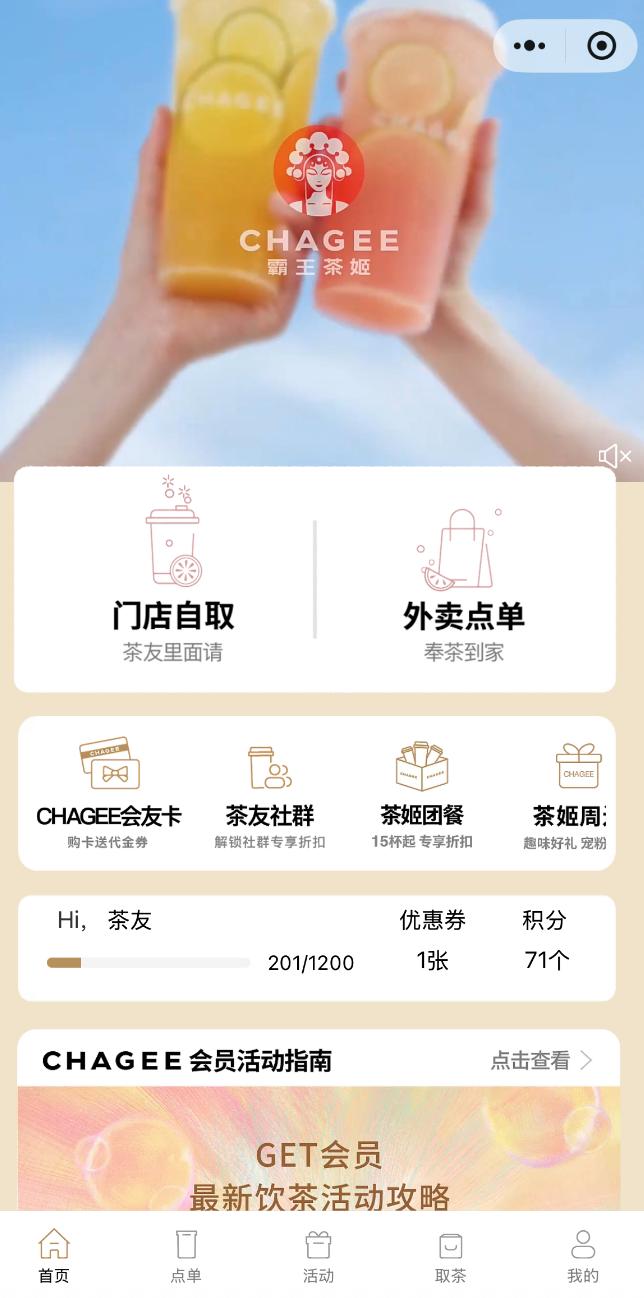
Task: Choose 外卖点单 delivery ordering
Action: pyautogui.click(x=463, y=578)
